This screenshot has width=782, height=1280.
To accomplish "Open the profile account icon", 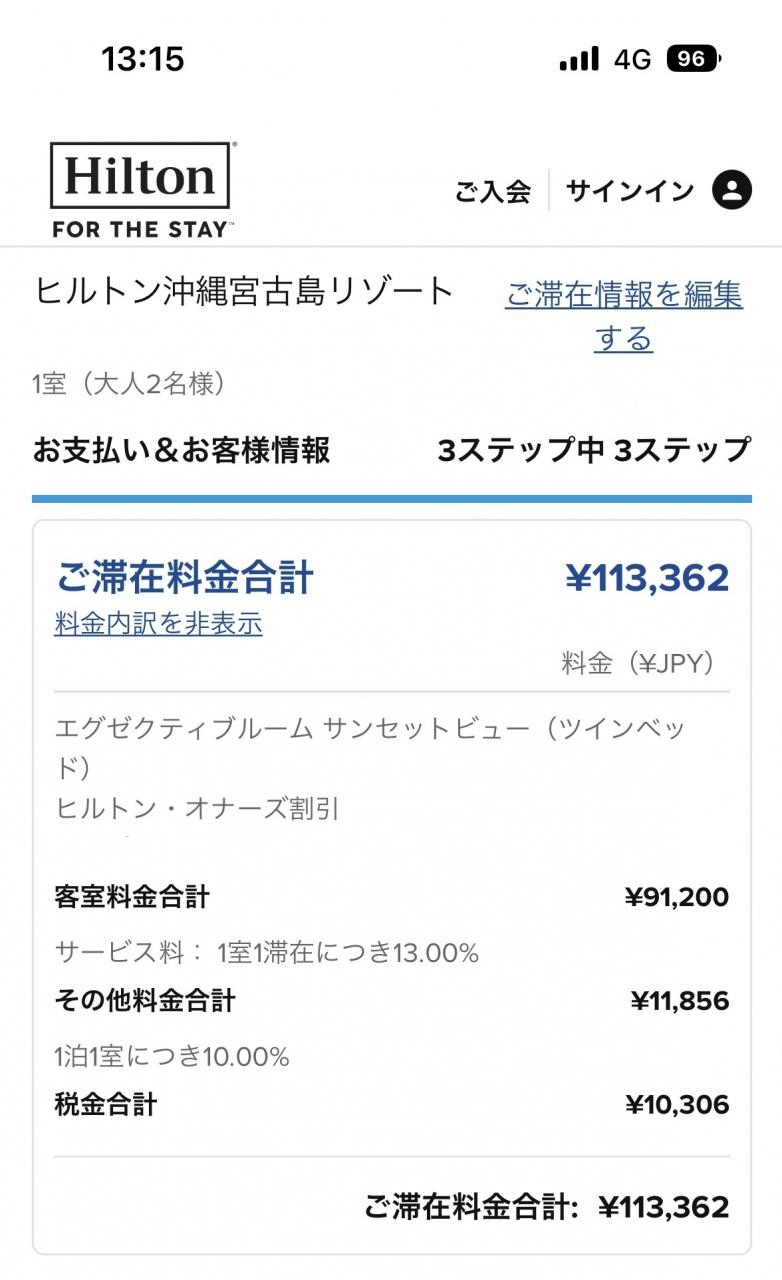I will pos(731,190).
